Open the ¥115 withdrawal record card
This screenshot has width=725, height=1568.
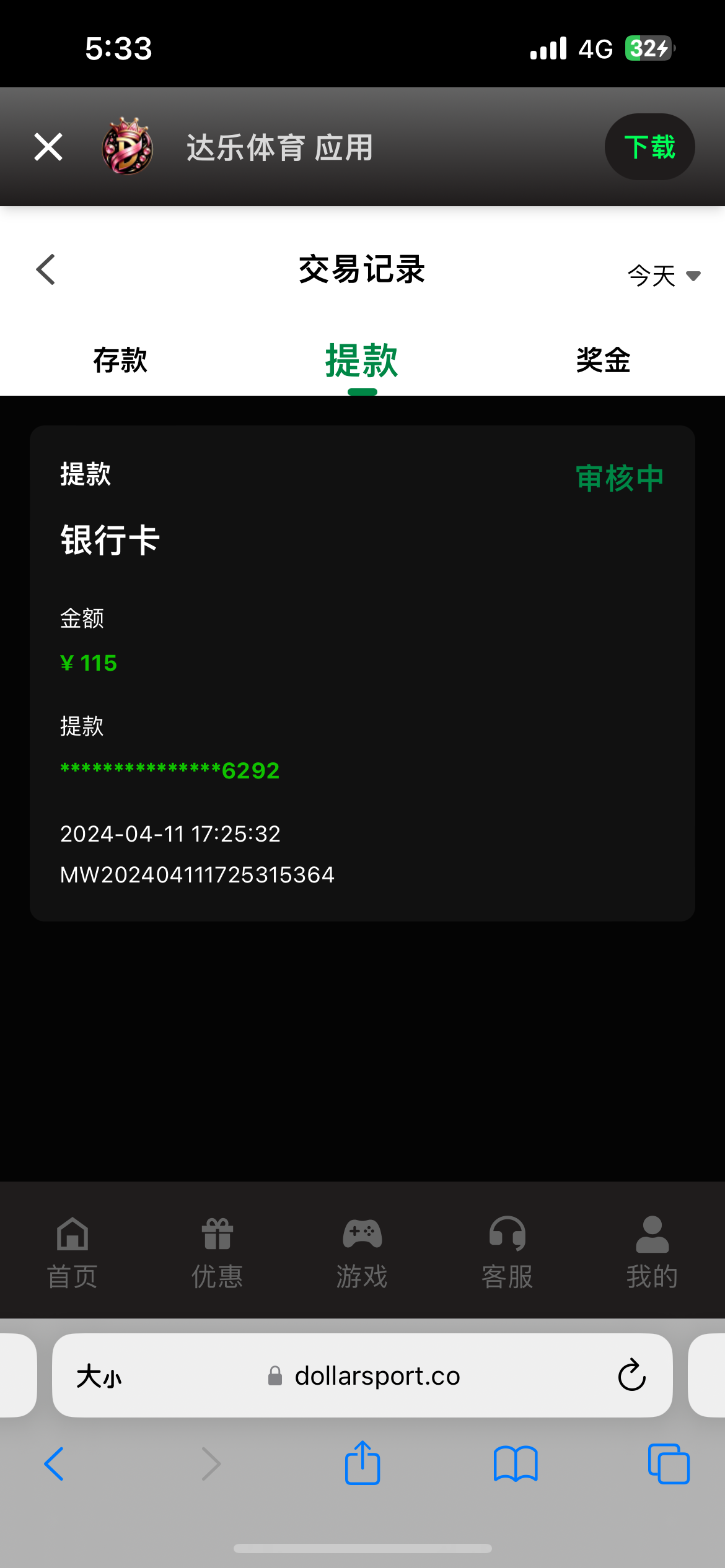pyautogui.click(x=362, y=673)
